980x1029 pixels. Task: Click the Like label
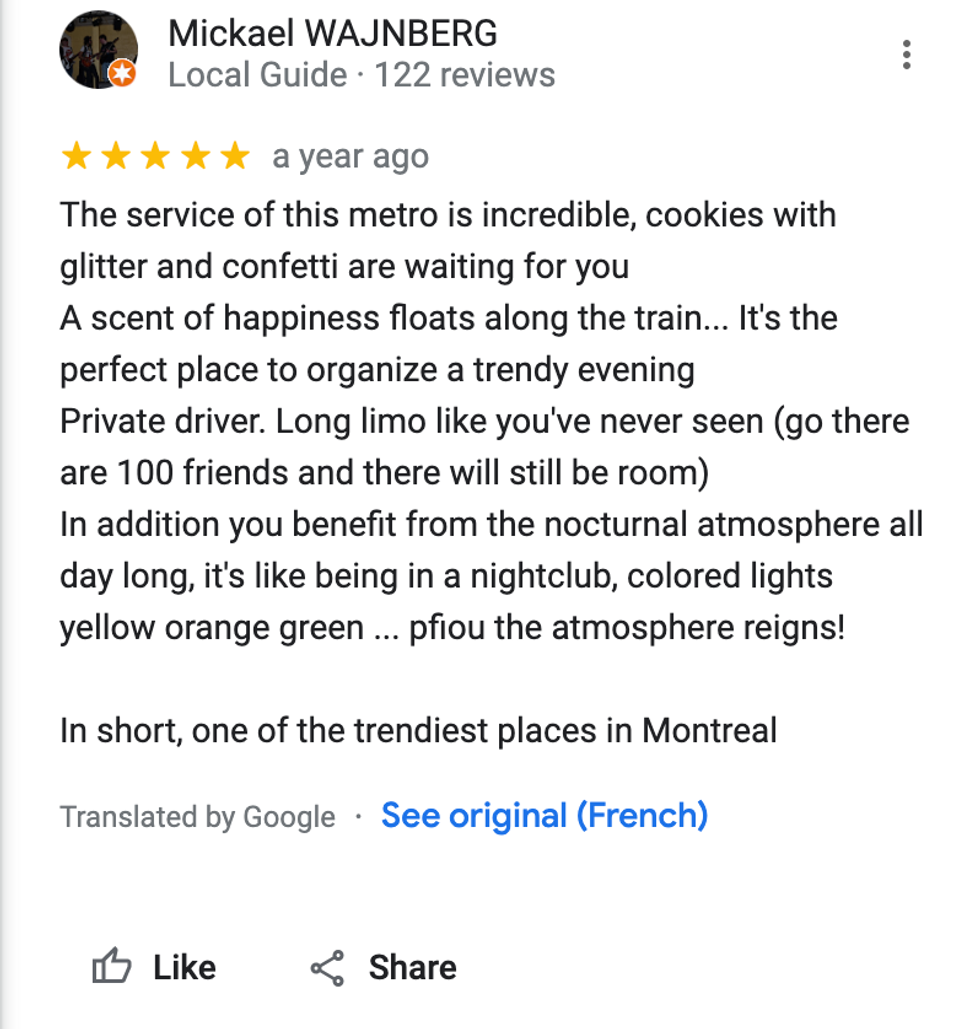[183, 966]
